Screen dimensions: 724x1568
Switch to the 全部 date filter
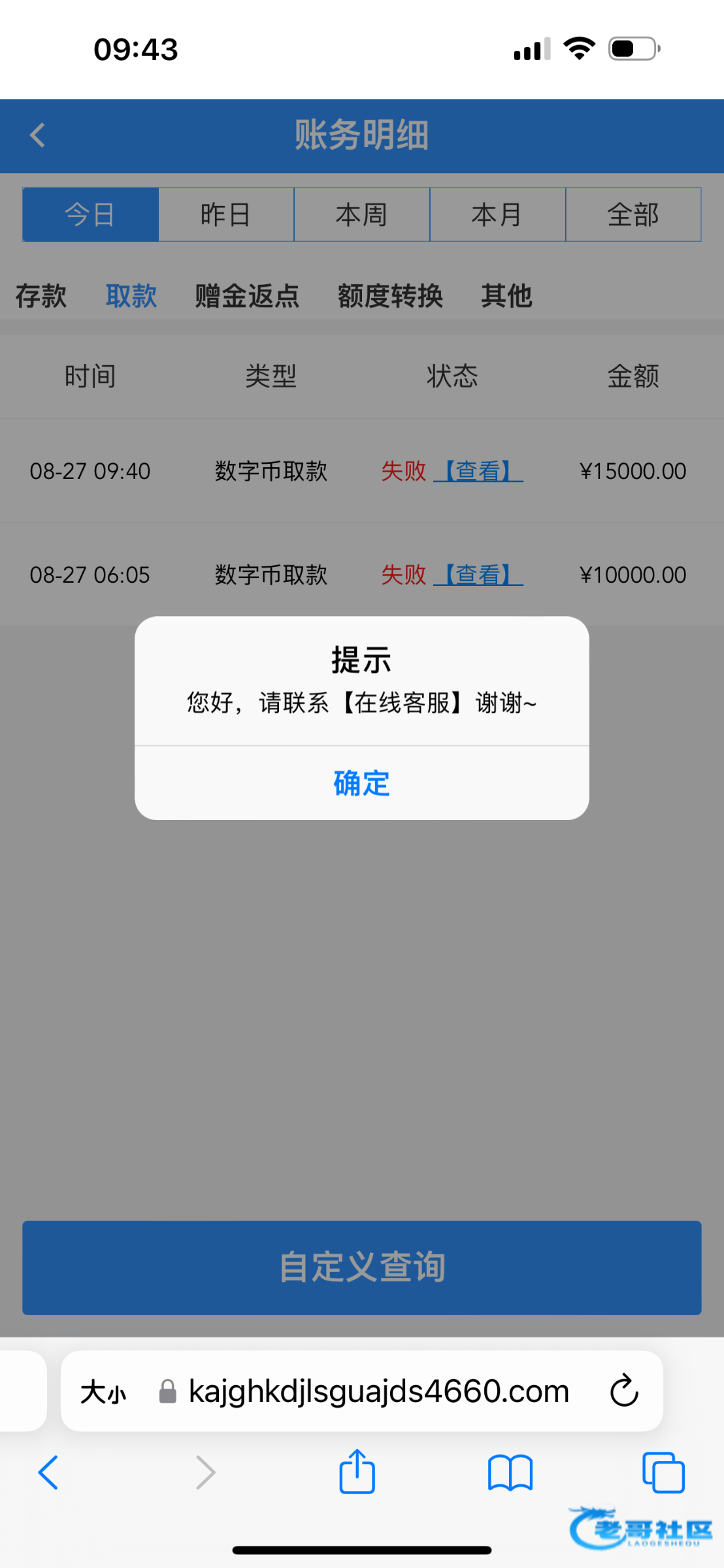[633, 214]
